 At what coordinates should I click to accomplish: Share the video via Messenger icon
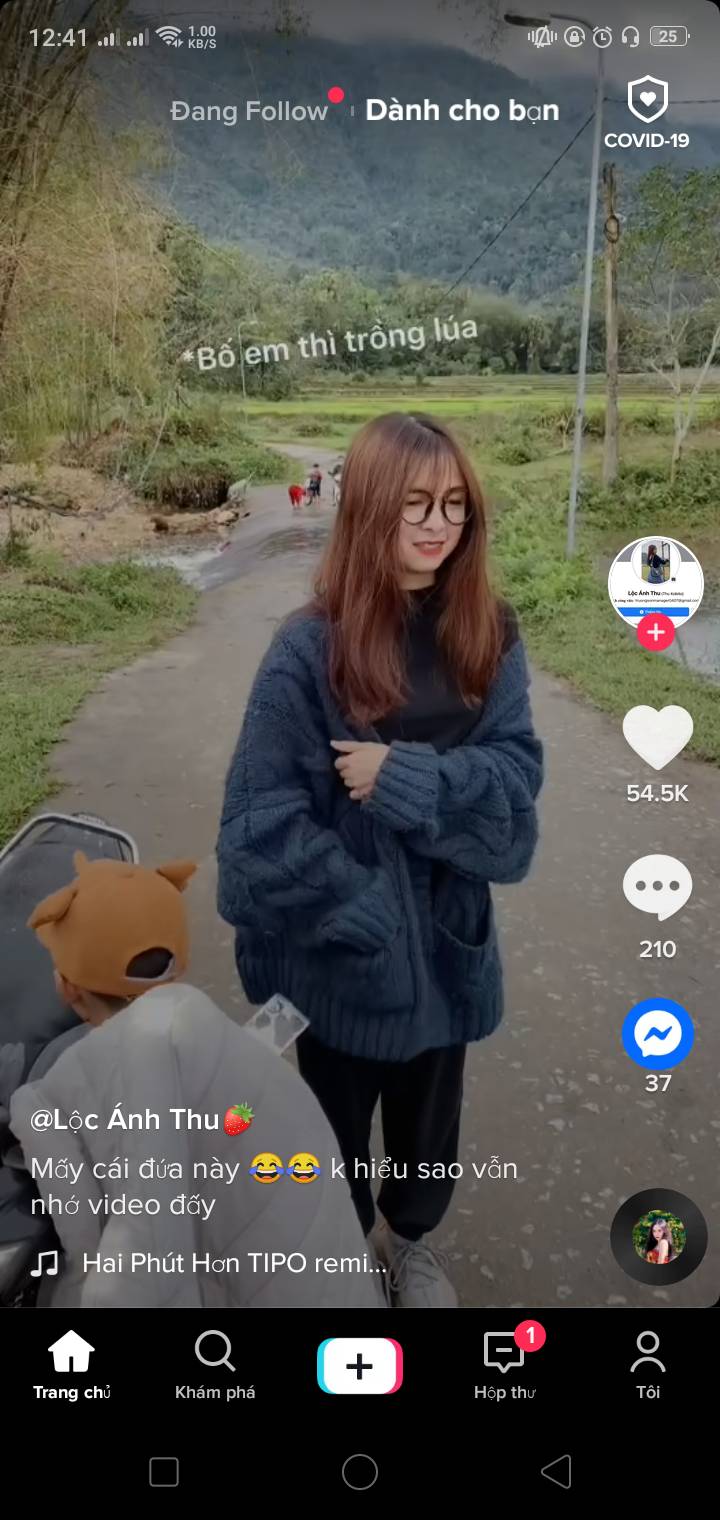[x=658, y=1033]
